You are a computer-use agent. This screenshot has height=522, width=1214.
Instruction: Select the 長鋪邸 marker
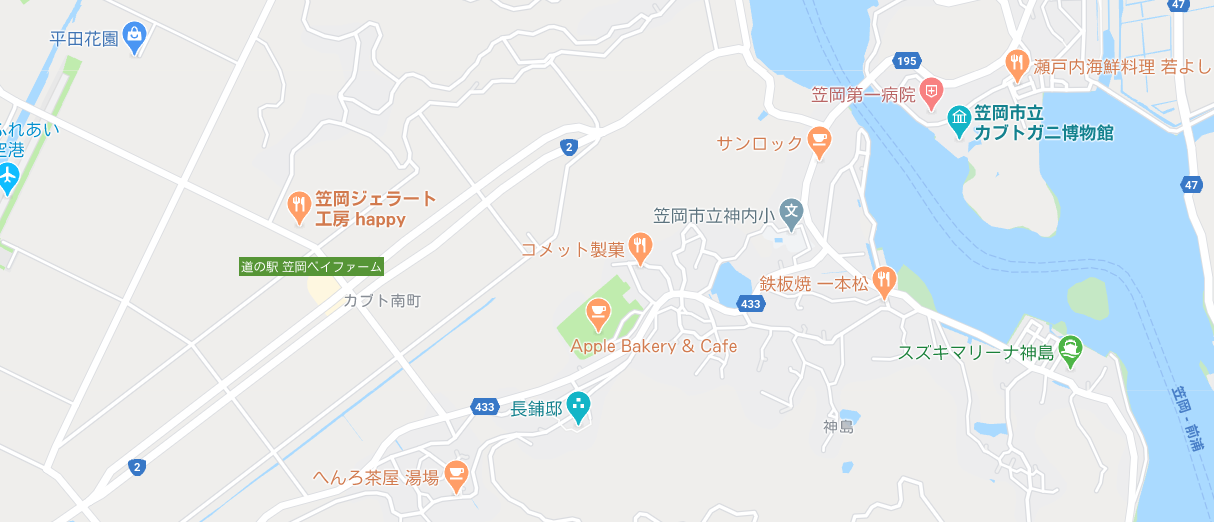[x=578, y=406]
